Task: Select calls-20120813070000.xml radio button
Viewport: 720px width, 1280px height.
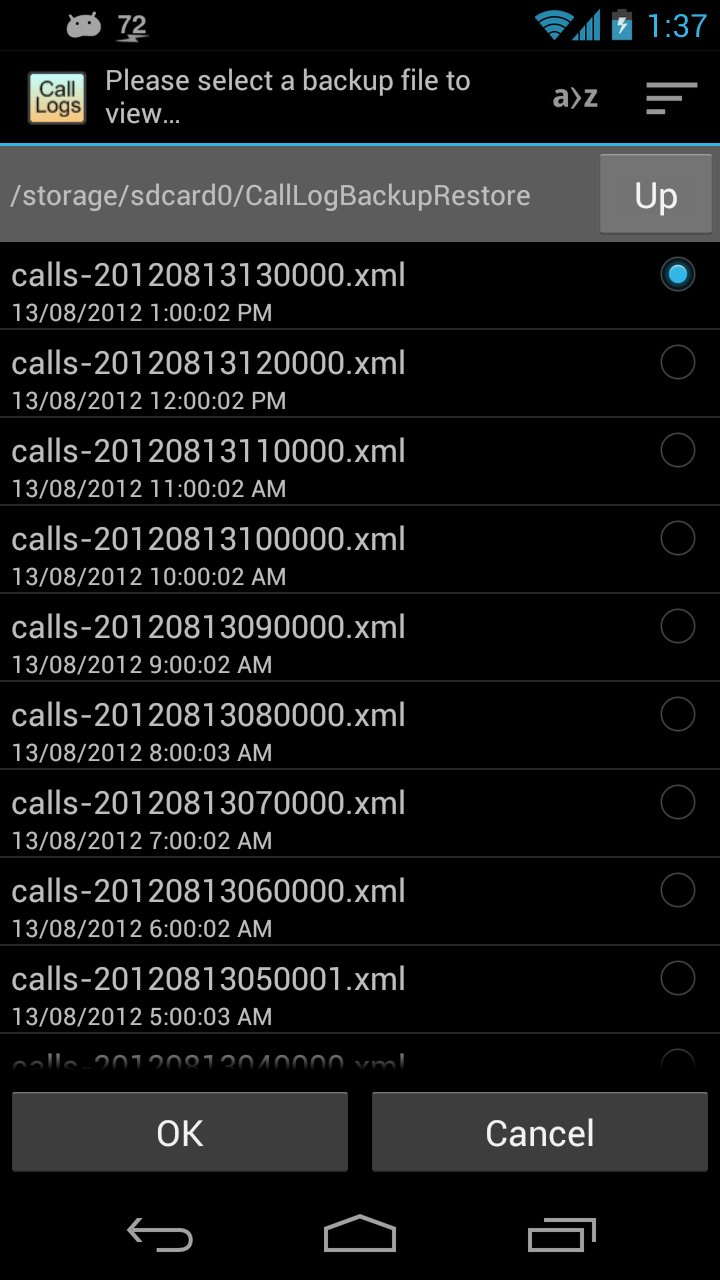Action: point(677,802)
